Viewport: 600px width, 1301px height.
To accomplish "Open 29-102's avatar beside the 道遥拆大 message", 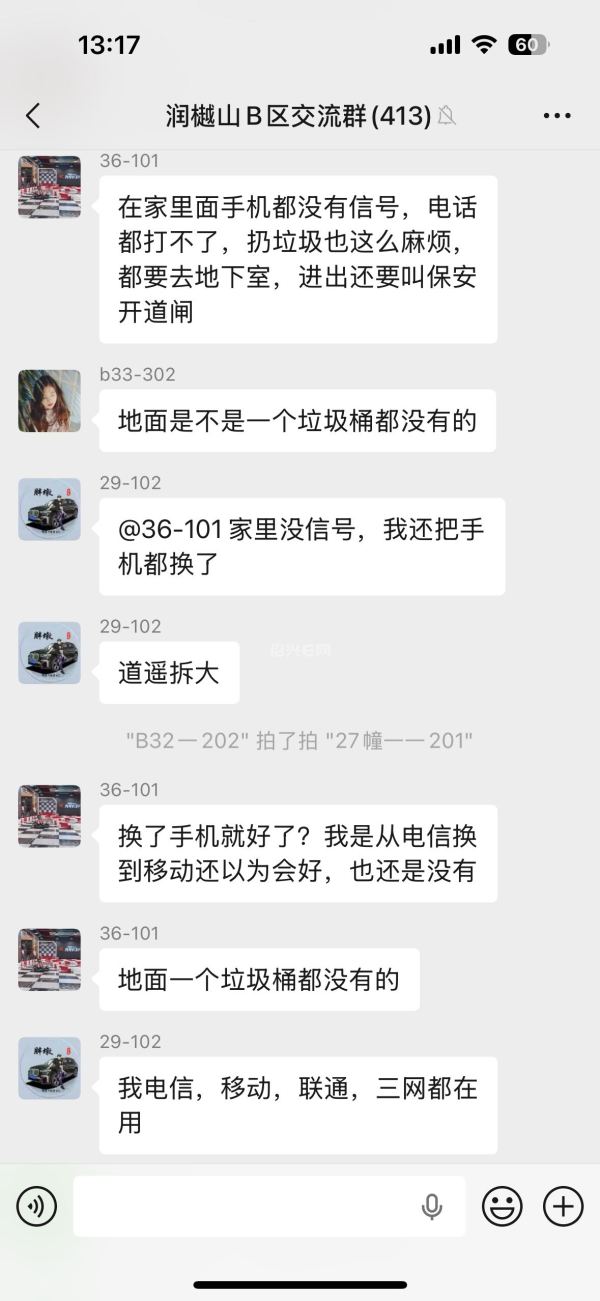I will [x=49, y=653].
